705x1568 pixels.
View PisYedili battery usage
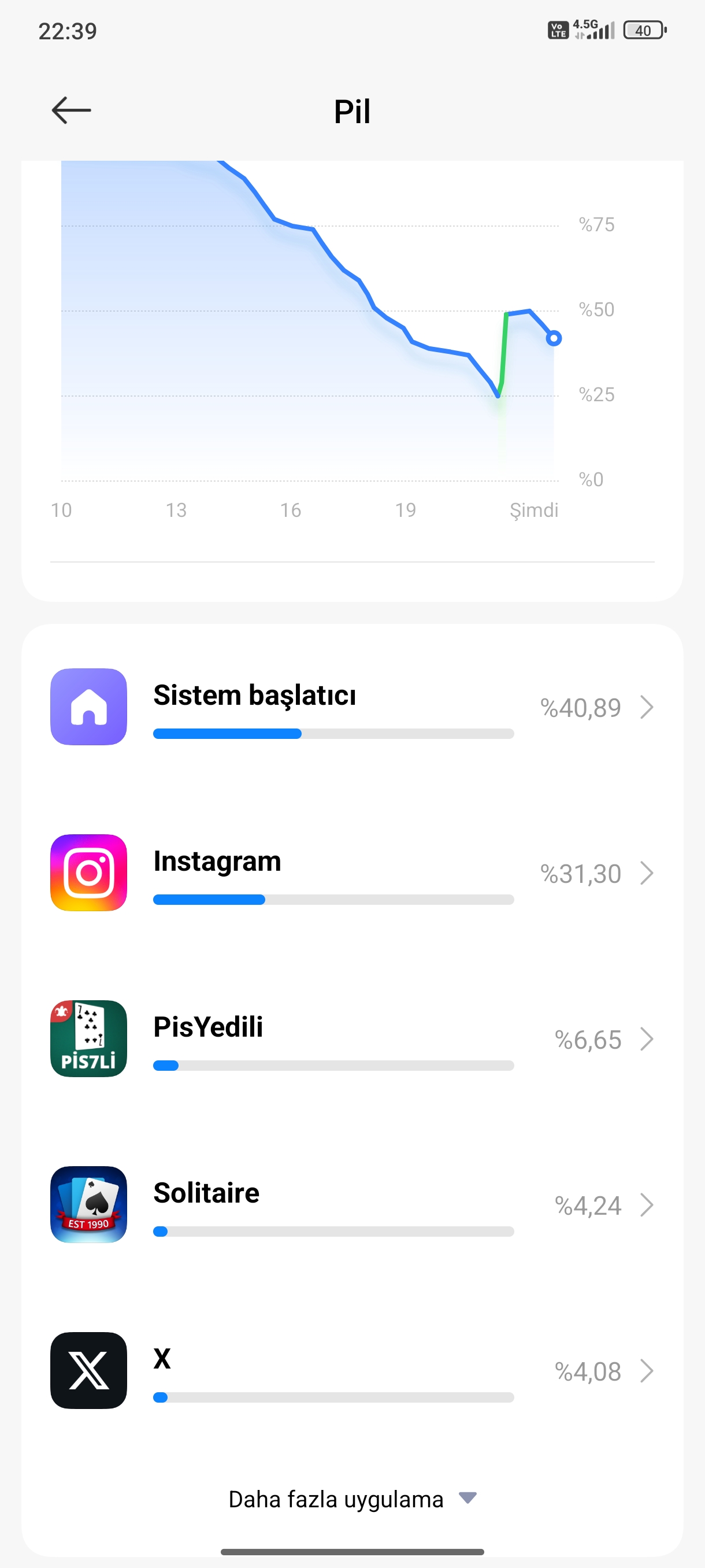coord(352,1038)
